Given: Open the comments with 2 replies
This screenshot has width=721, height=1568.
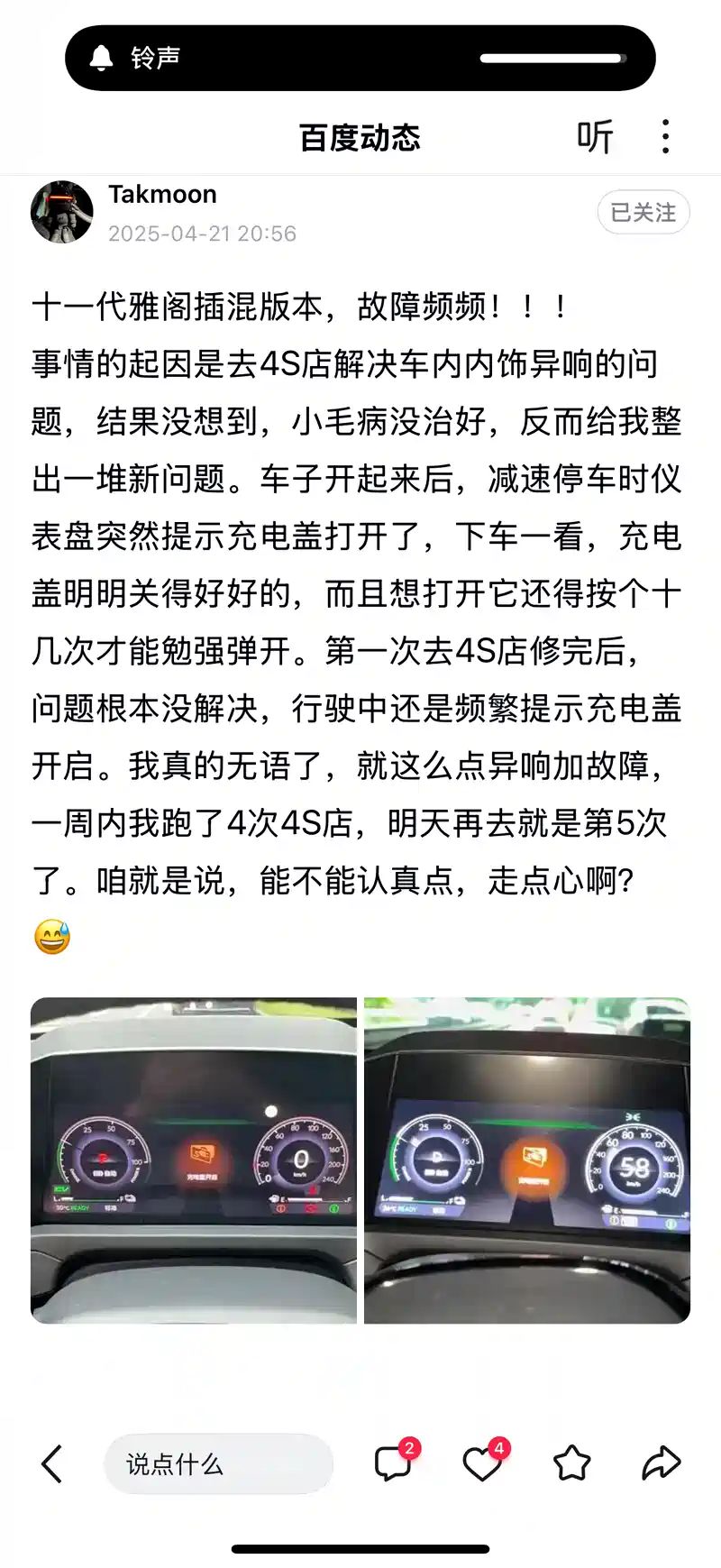Looking at the screenshot, I should click(393, 1463).
